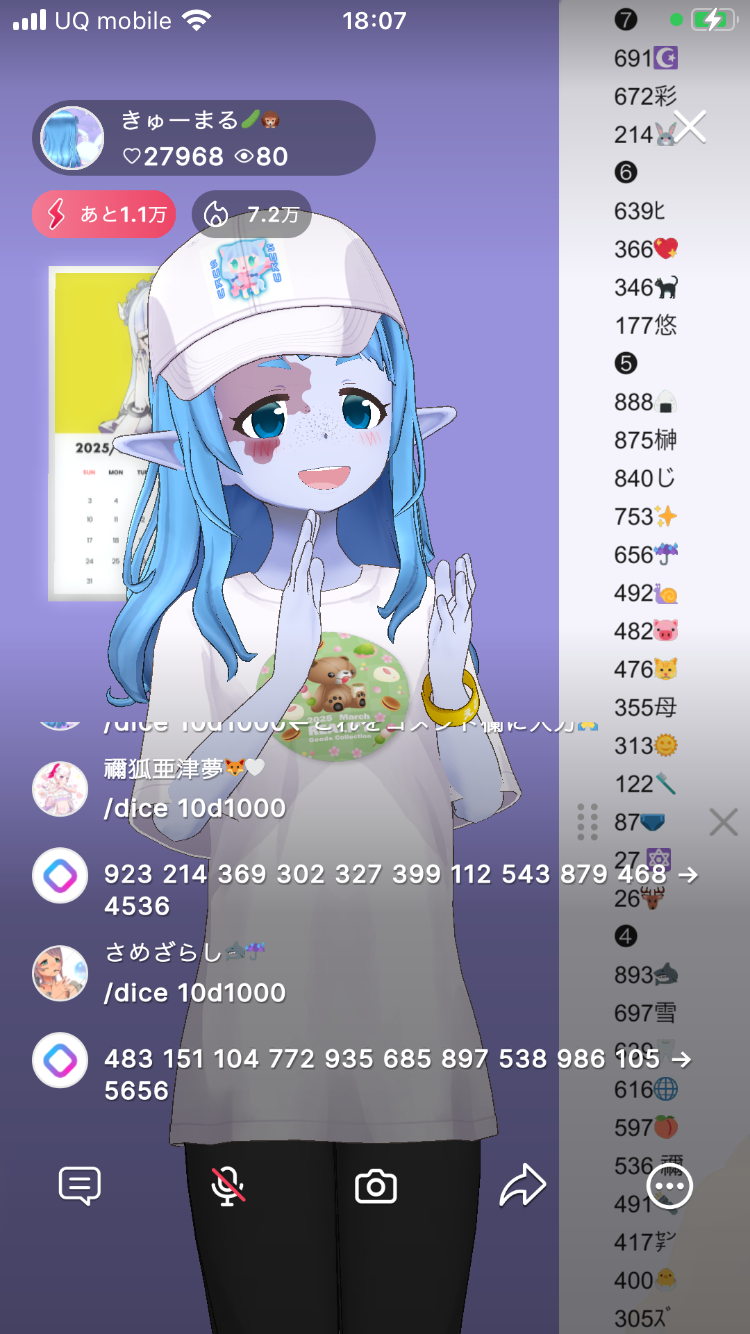Open the comment input

tap(80, 1187)
